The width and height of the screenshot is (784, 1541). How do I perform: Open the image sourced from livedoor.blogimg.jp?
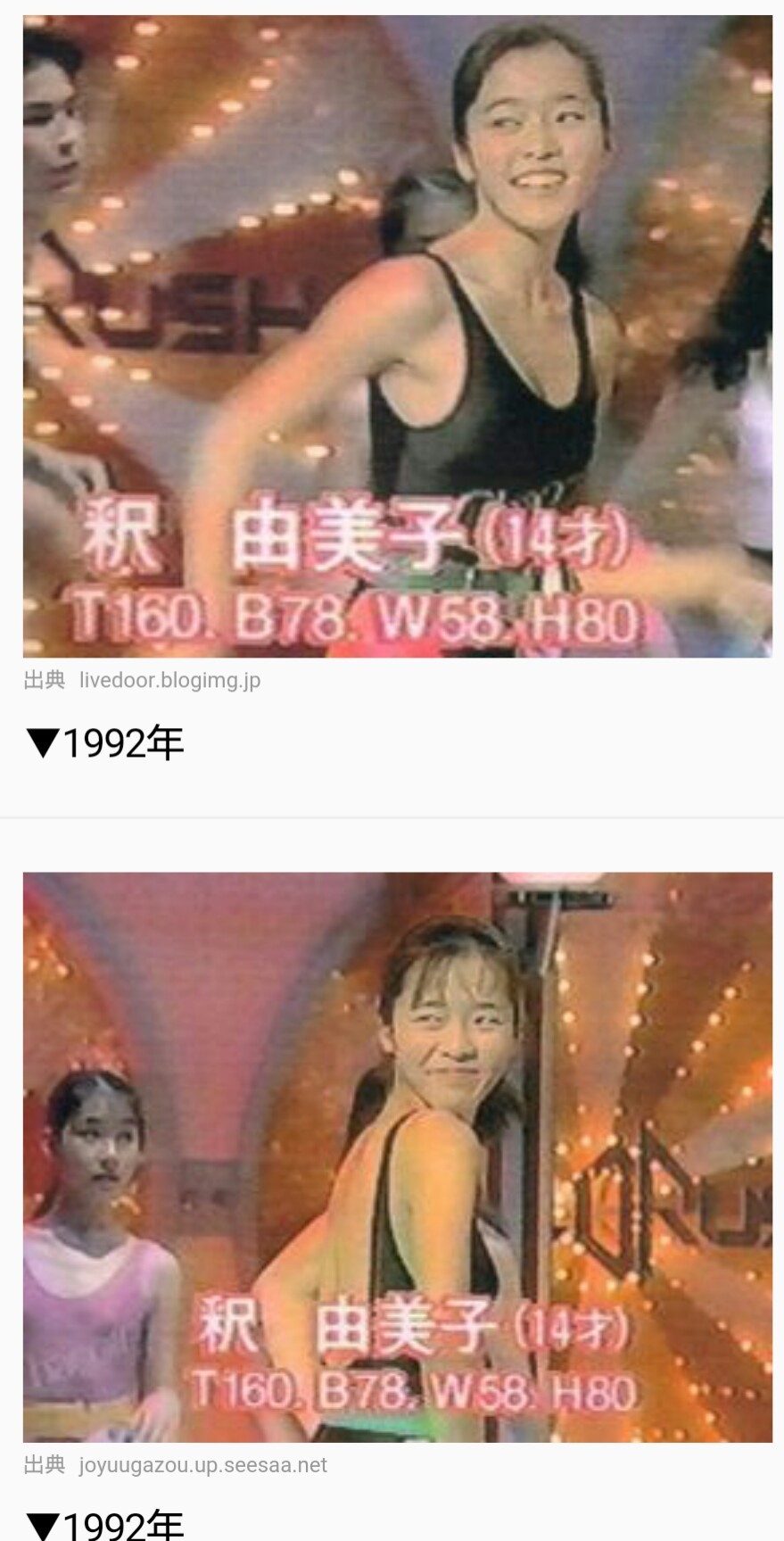pos(397,336)
